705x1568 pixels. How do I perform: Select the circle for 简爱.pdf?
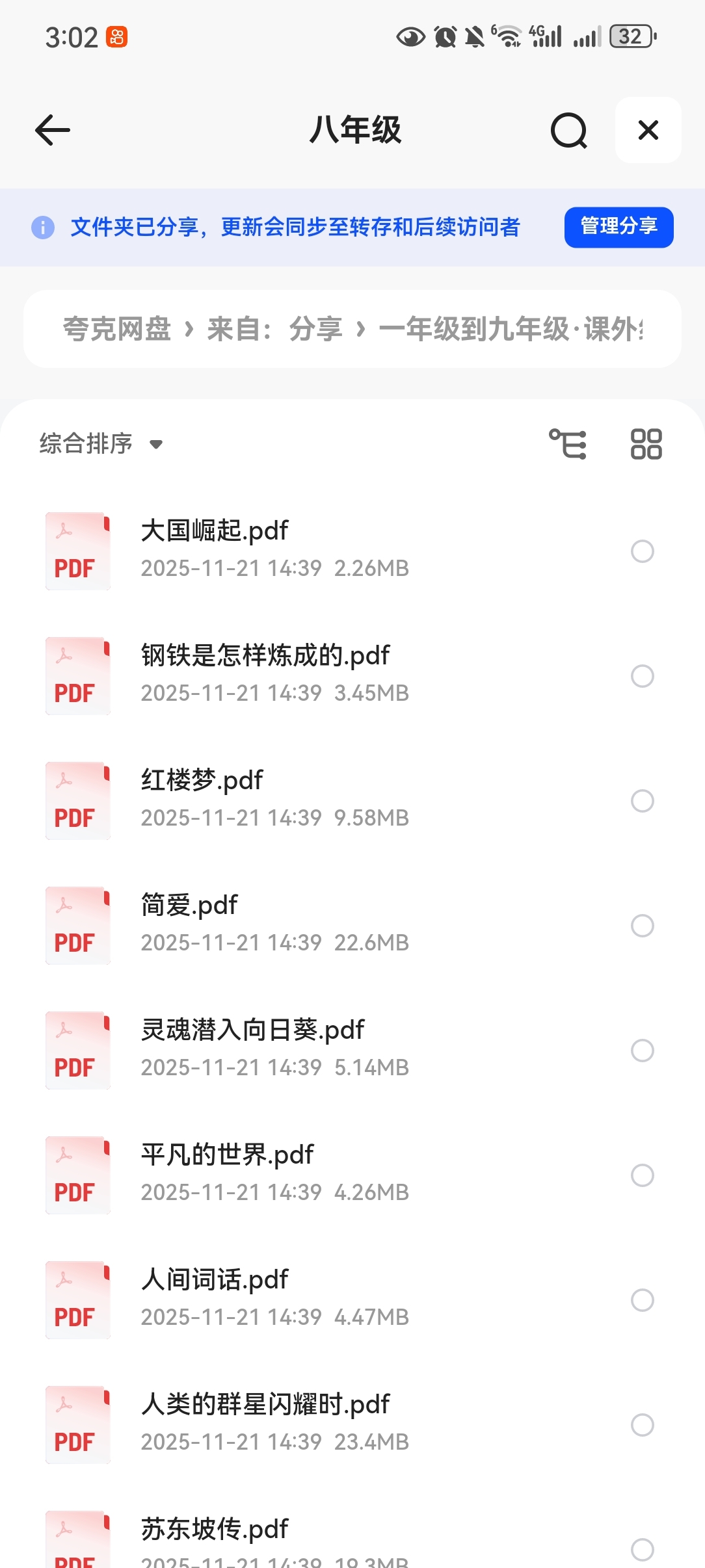[642, 926]
